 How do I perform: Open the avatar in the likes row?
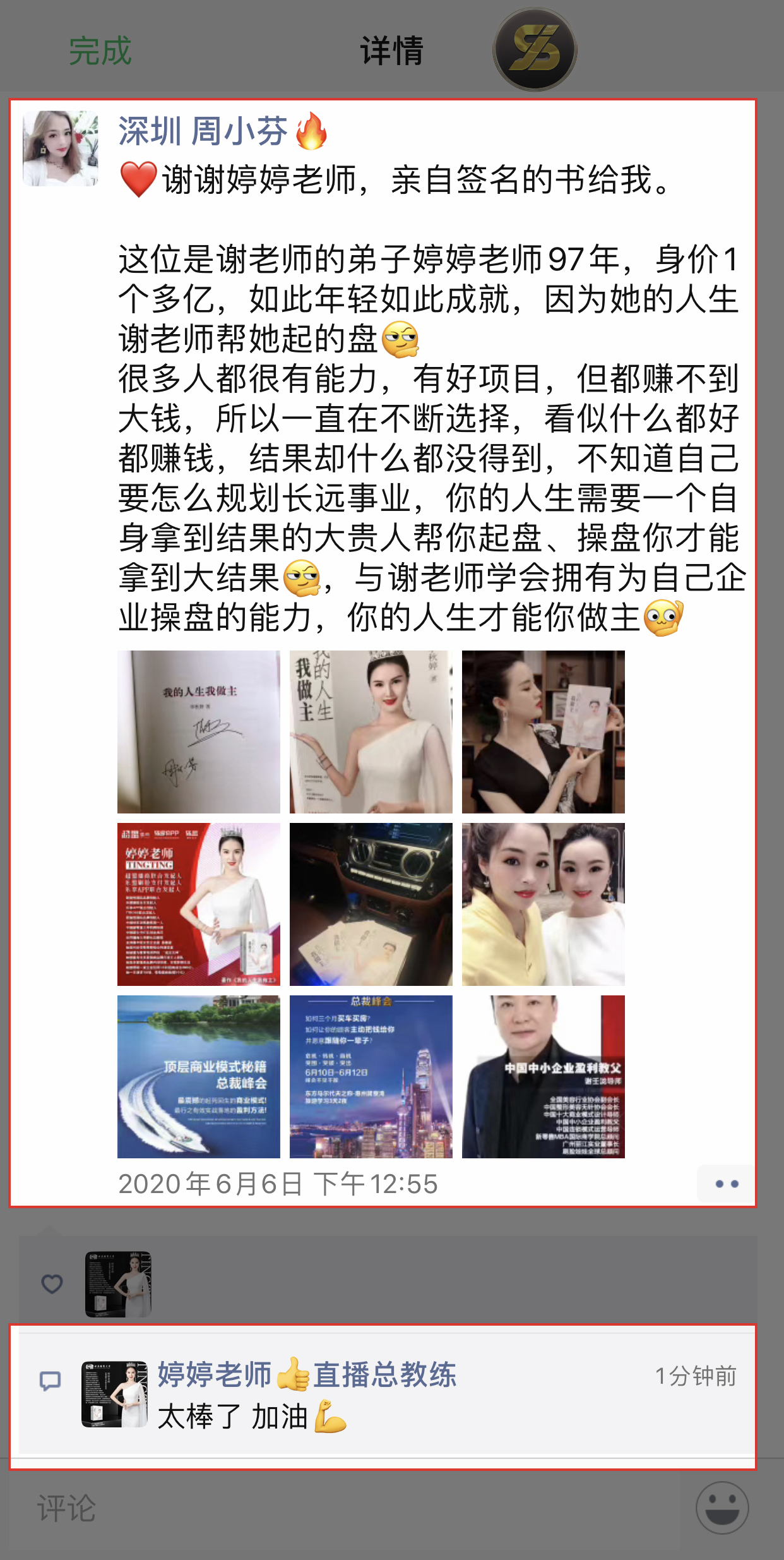click(x=118, y=1284)
